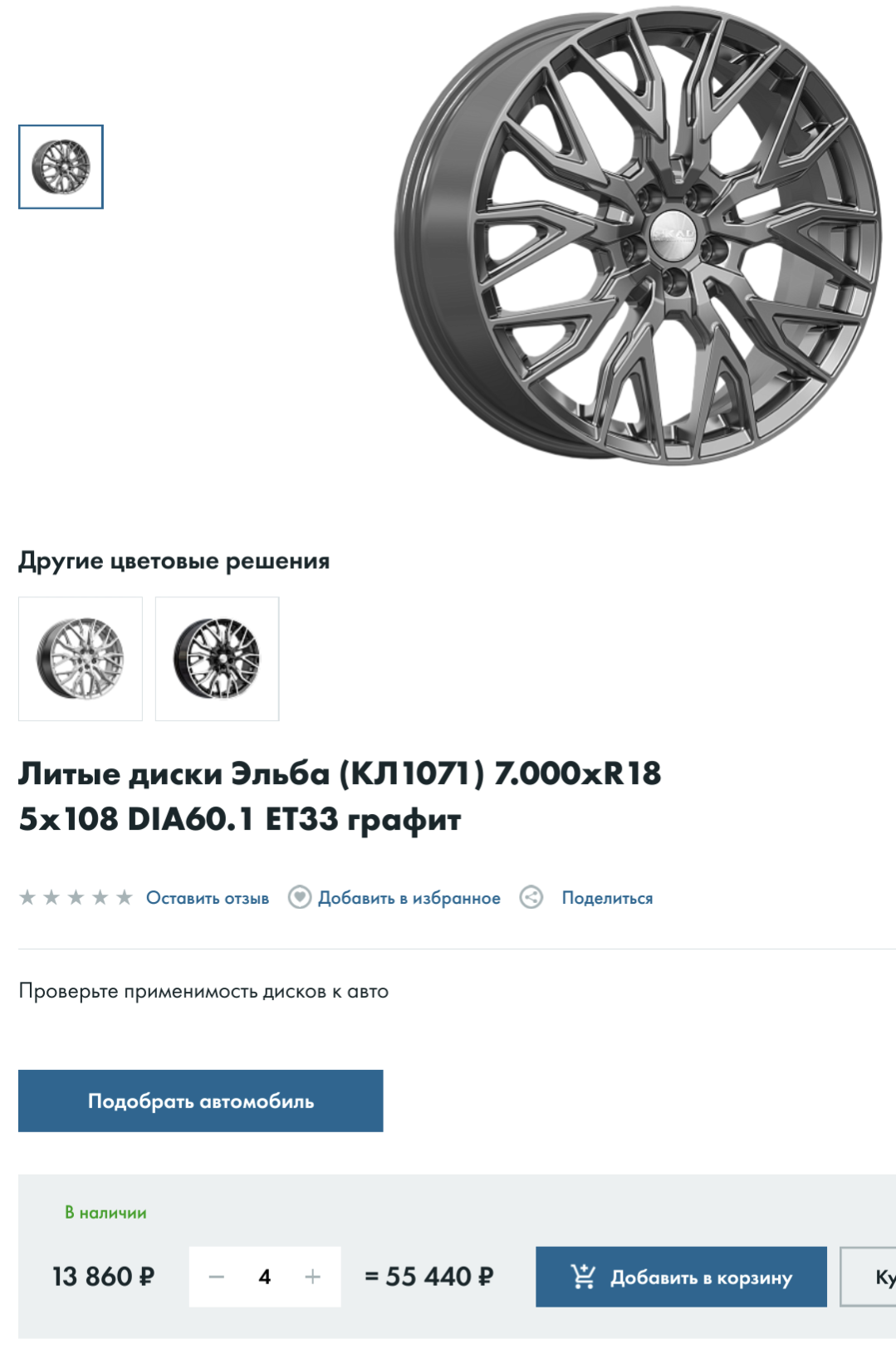Image resolution: width=896 pixels, height=1349 pixels.
Task: Choose the black polished color variant
Action: (217, 659)
